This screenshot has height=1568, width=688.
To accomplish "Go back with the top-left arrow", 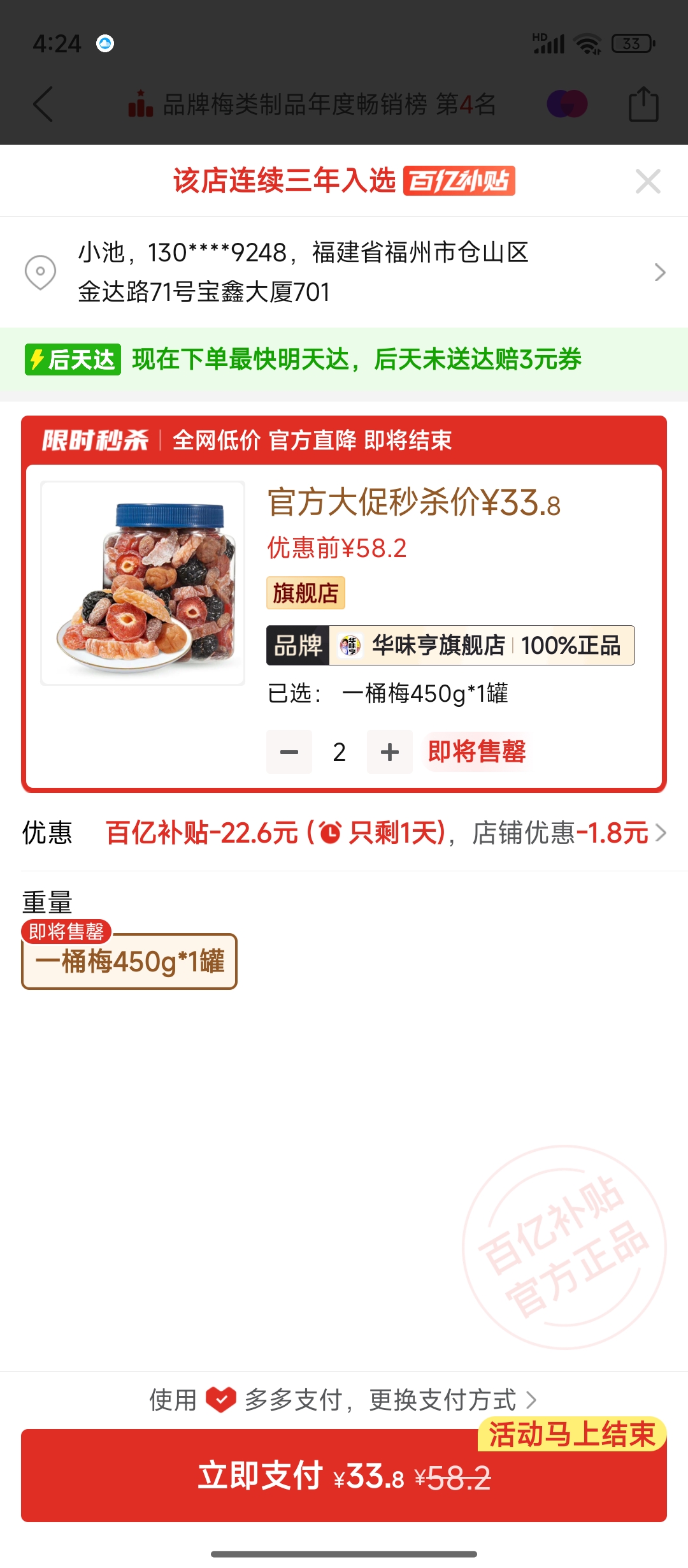I will pyautogui.click(x=43, y=104).
